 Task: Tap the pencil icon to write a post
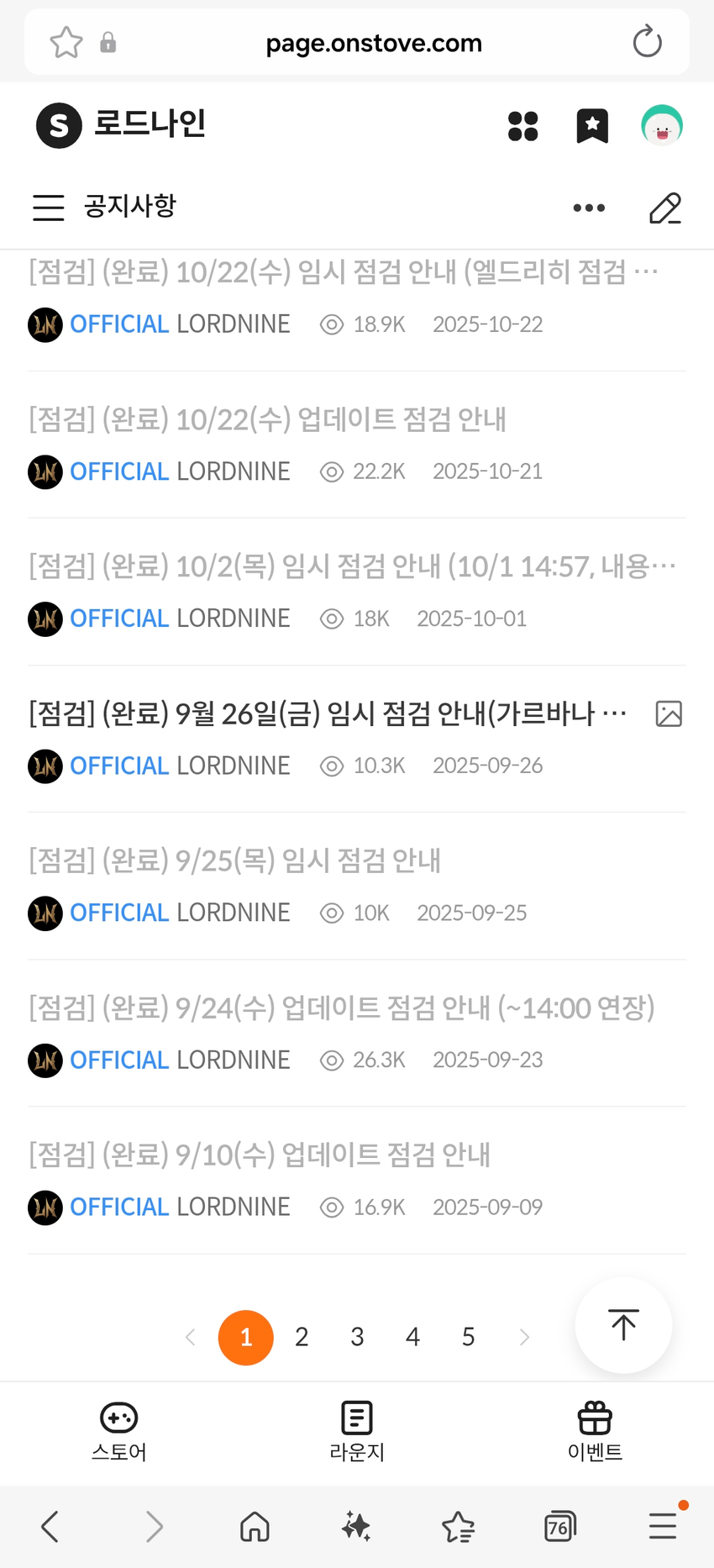[665, 208]
